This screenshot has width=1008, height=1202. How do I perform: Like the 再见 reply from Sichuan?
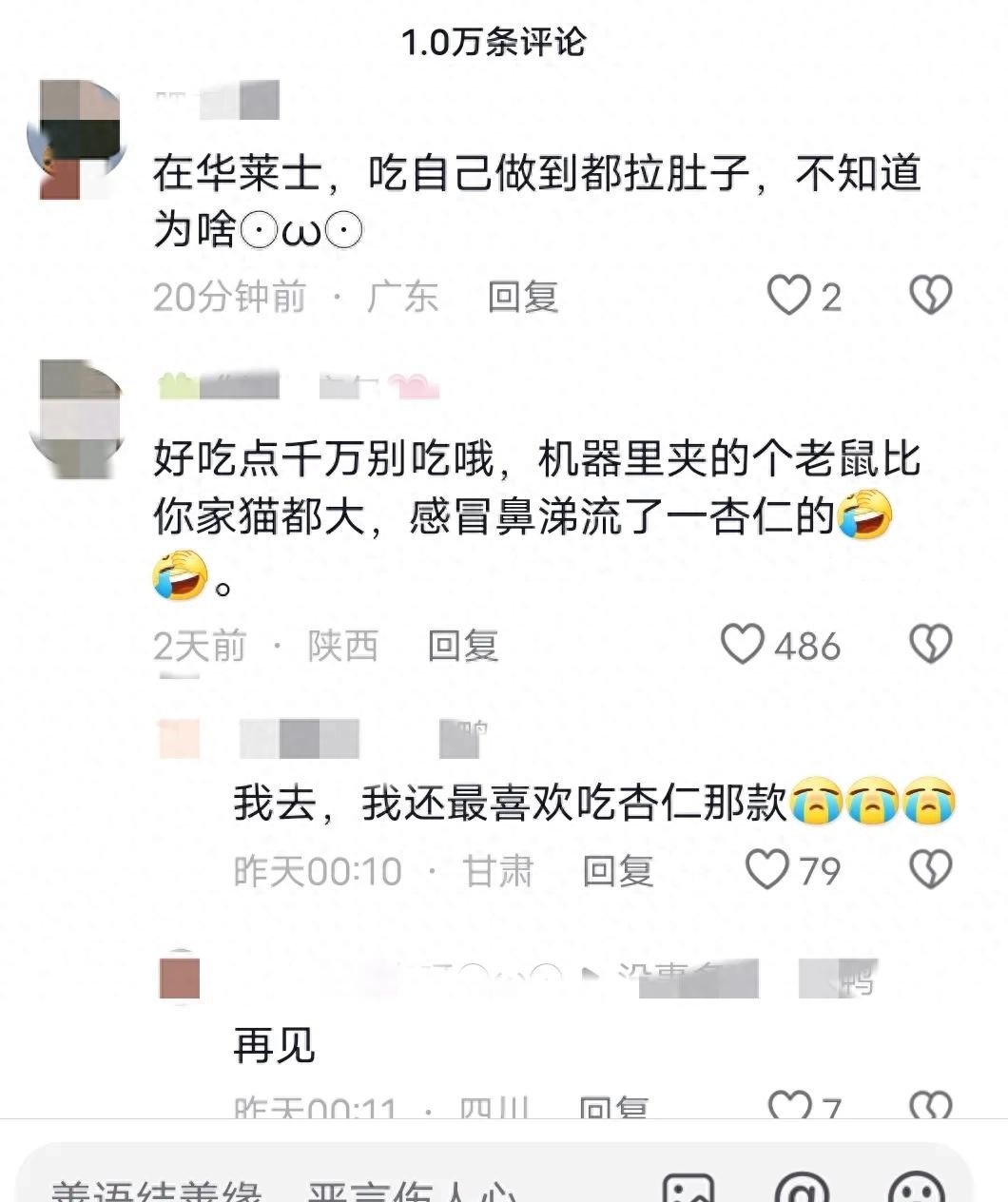coord(789,1107)
